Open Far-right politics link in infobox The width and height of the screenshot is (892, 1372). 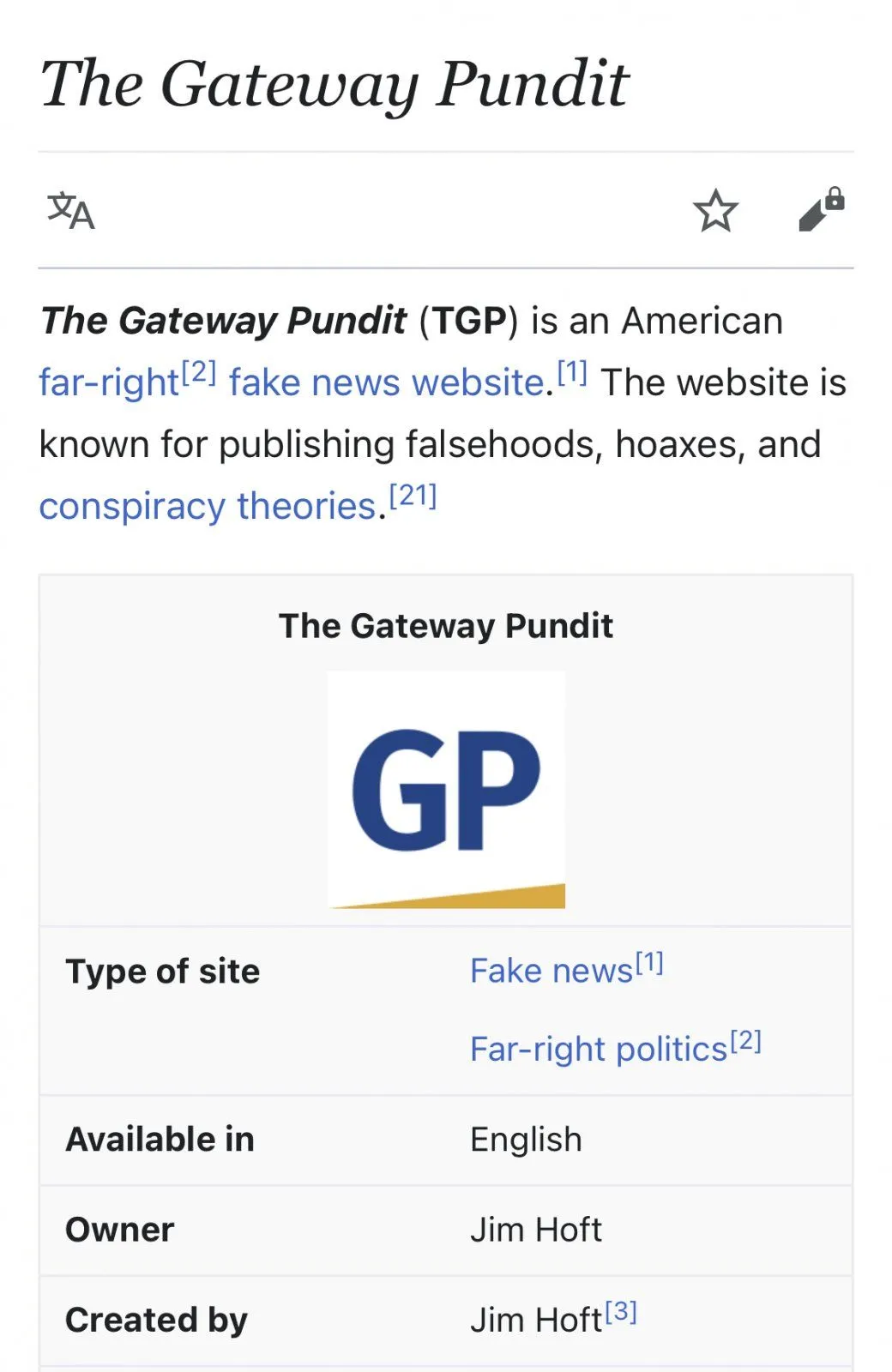pyautogui.click(x=598, y=1050)
